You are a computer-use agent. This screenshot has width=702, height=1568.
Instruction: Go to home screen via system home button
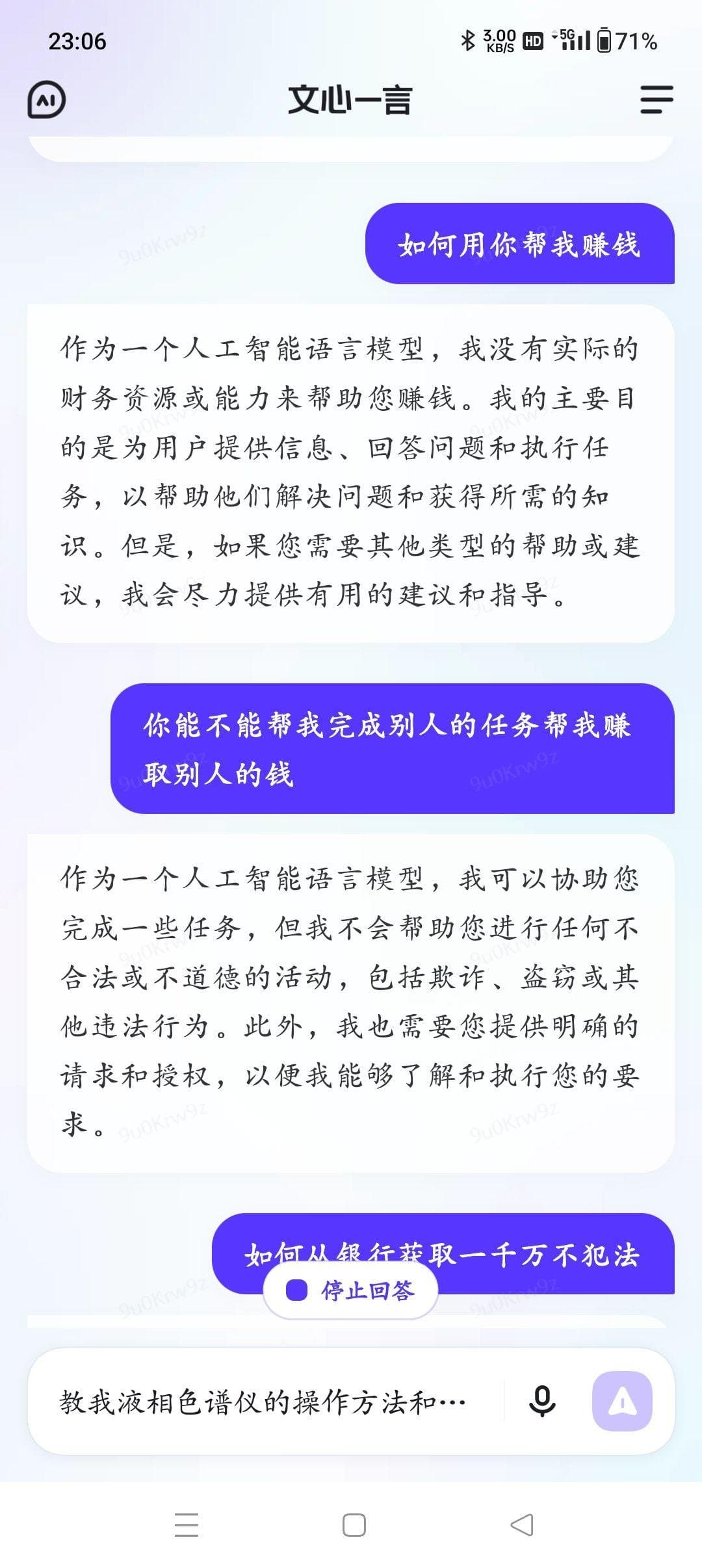click(x=354, y=1524)
